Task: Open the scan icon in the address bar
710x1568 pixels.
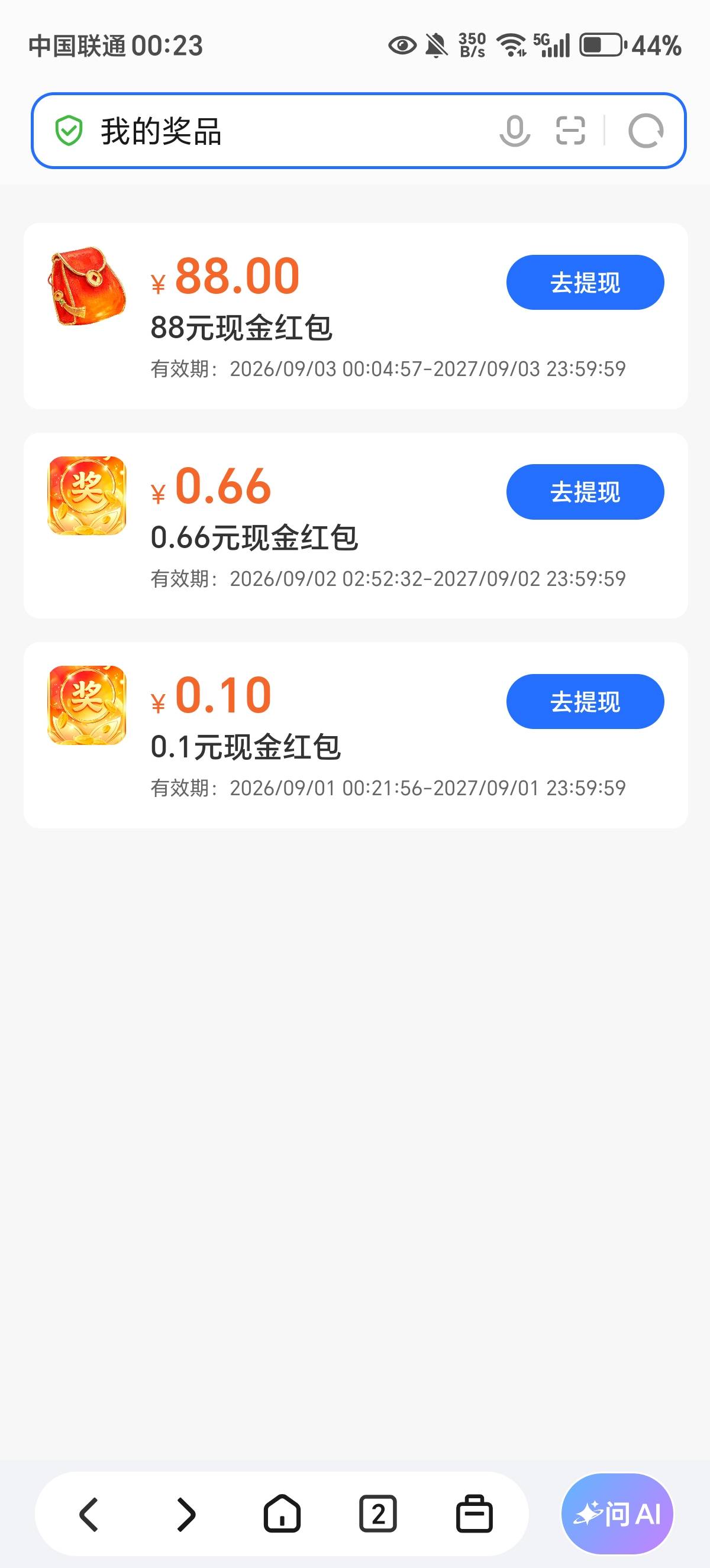Action: (570, 131)
